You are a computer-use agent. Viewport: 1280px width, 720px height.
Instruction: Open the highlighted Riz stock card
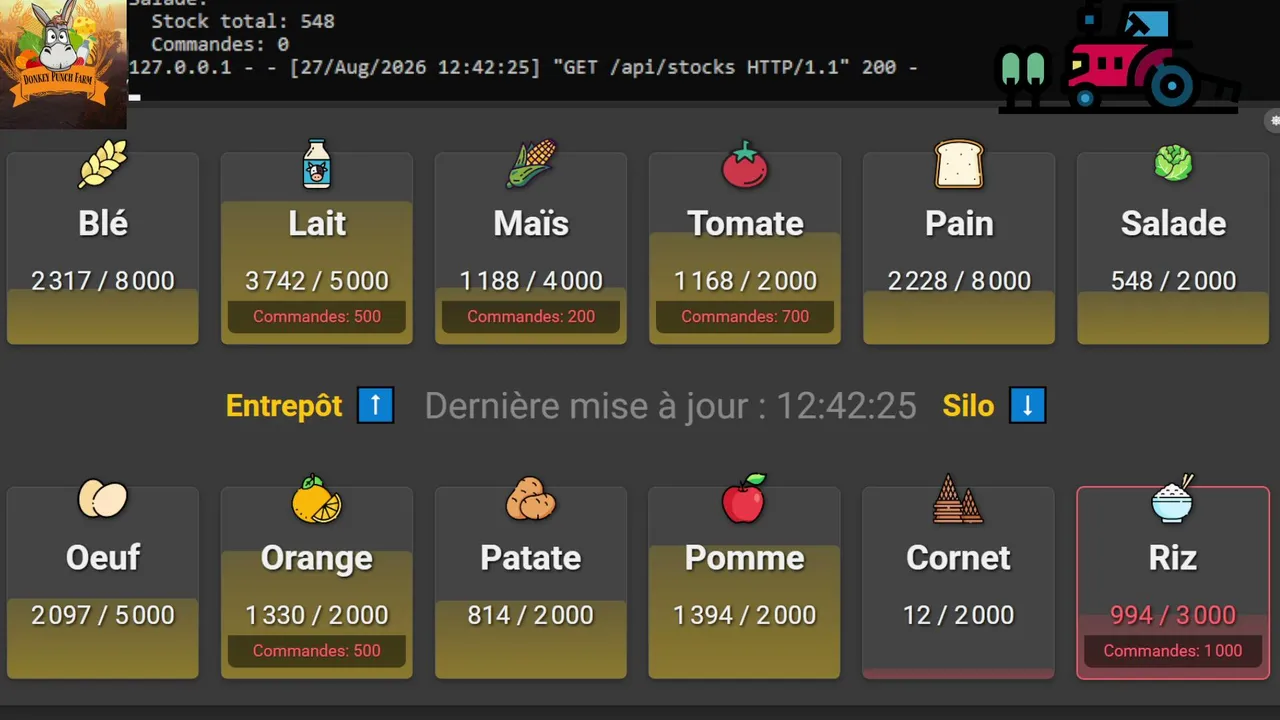[x=1173, y=583]
